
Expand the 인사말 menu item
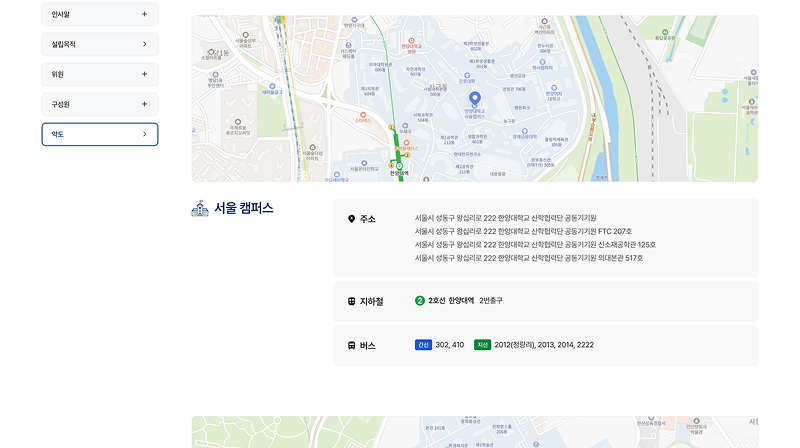[100, 14]
